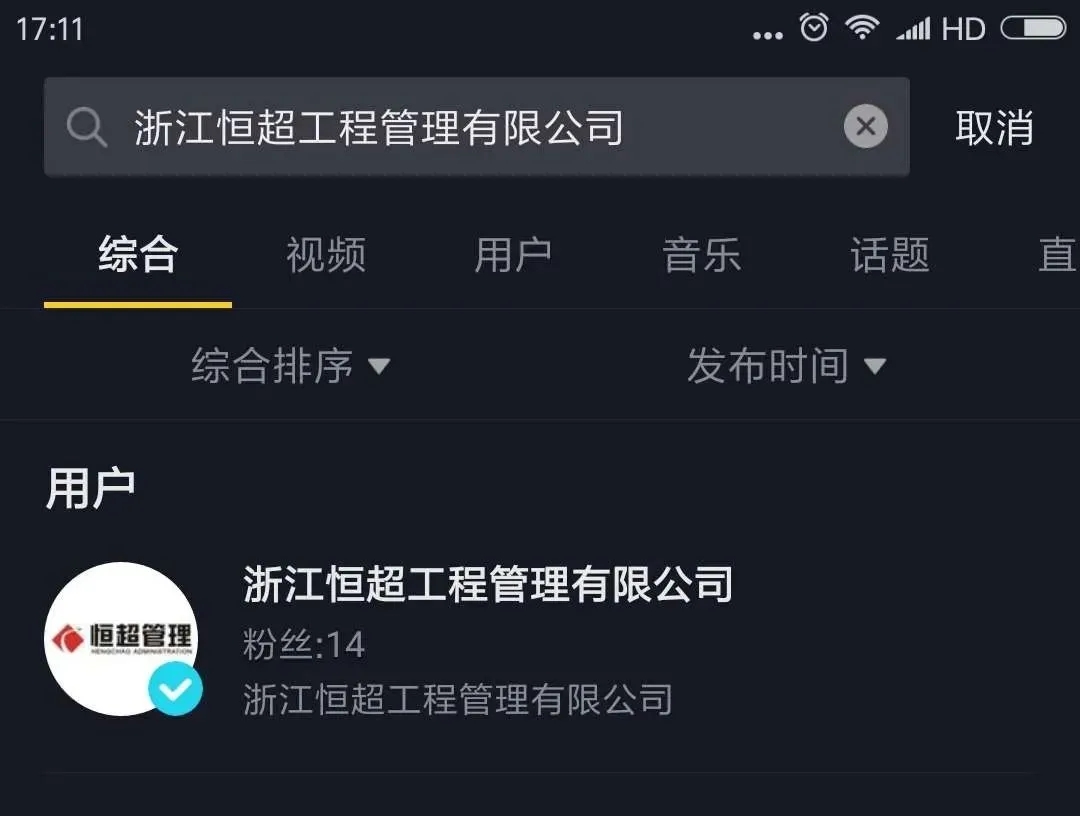Open the 音乐 tab
This screenshot has height=816, width=1080.
point(702,255)
